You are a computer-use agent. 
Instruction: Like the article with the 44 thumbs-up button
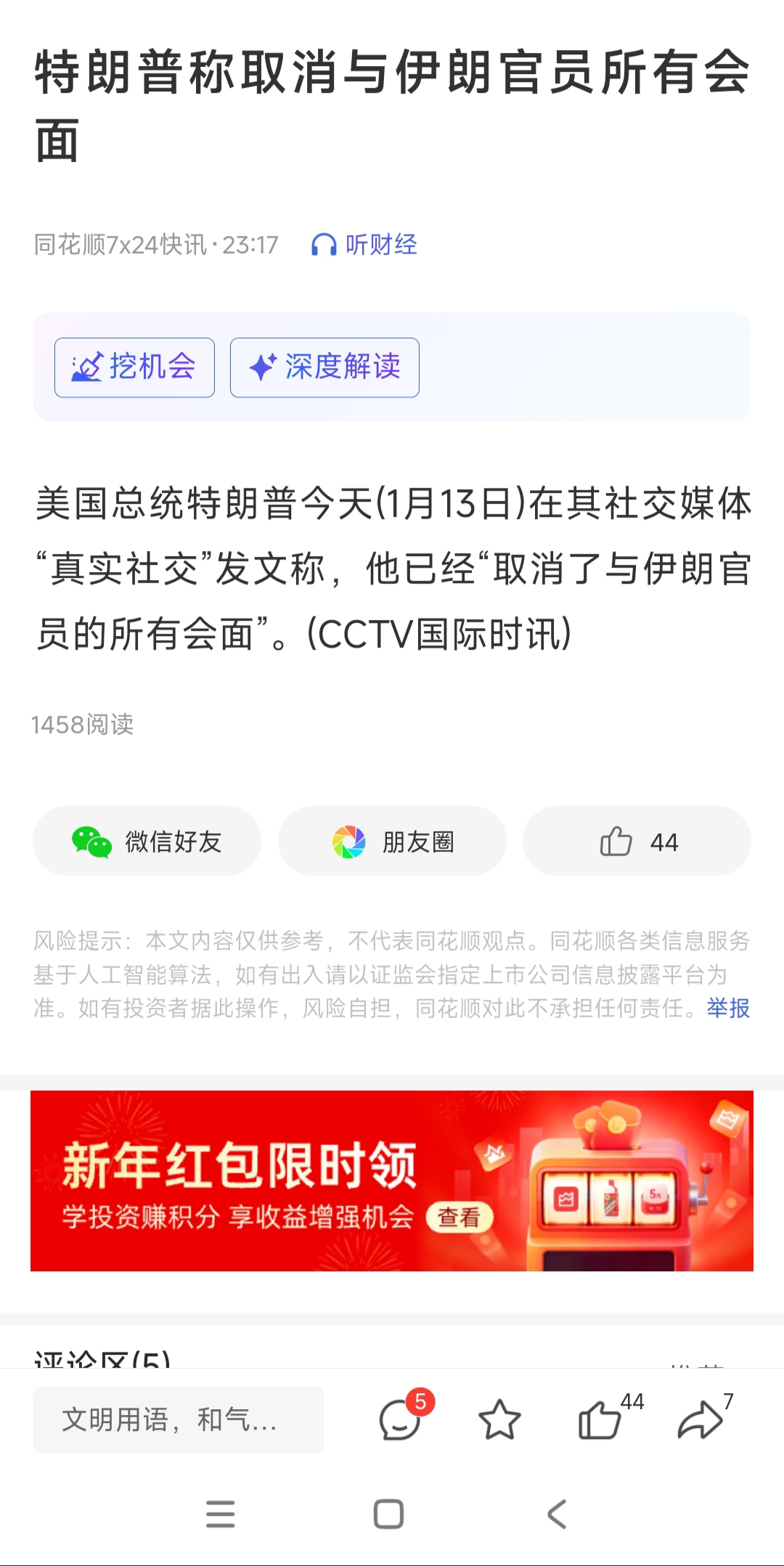click(x=637, y=841)
